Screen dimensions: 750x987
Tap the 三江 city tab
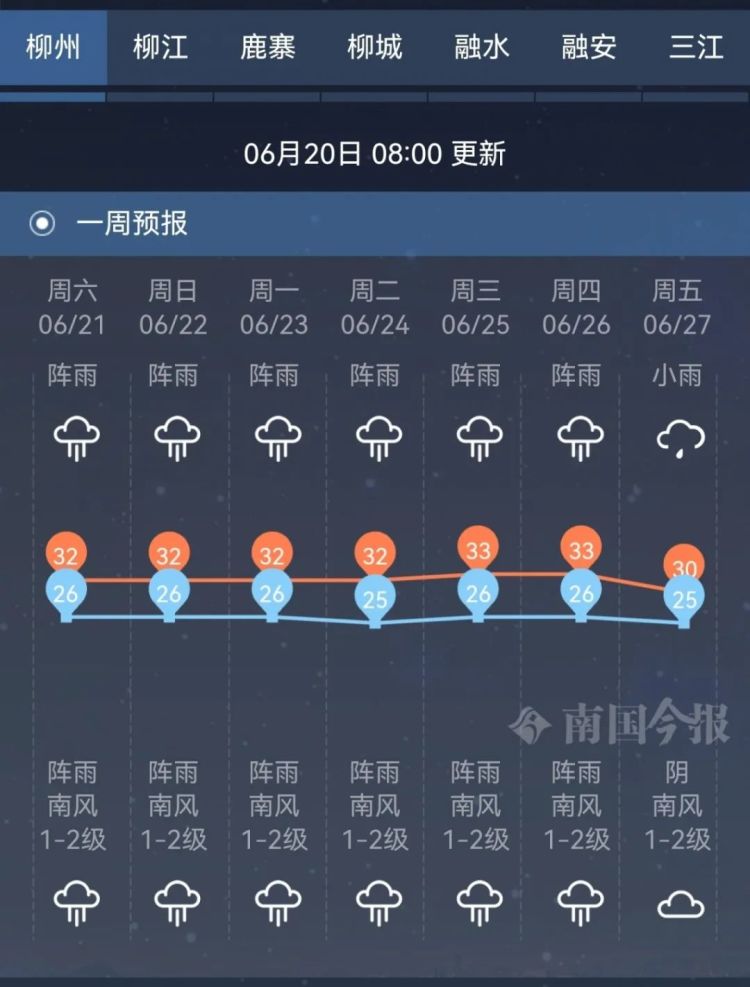pyautogui.click(x=696, y=47)
